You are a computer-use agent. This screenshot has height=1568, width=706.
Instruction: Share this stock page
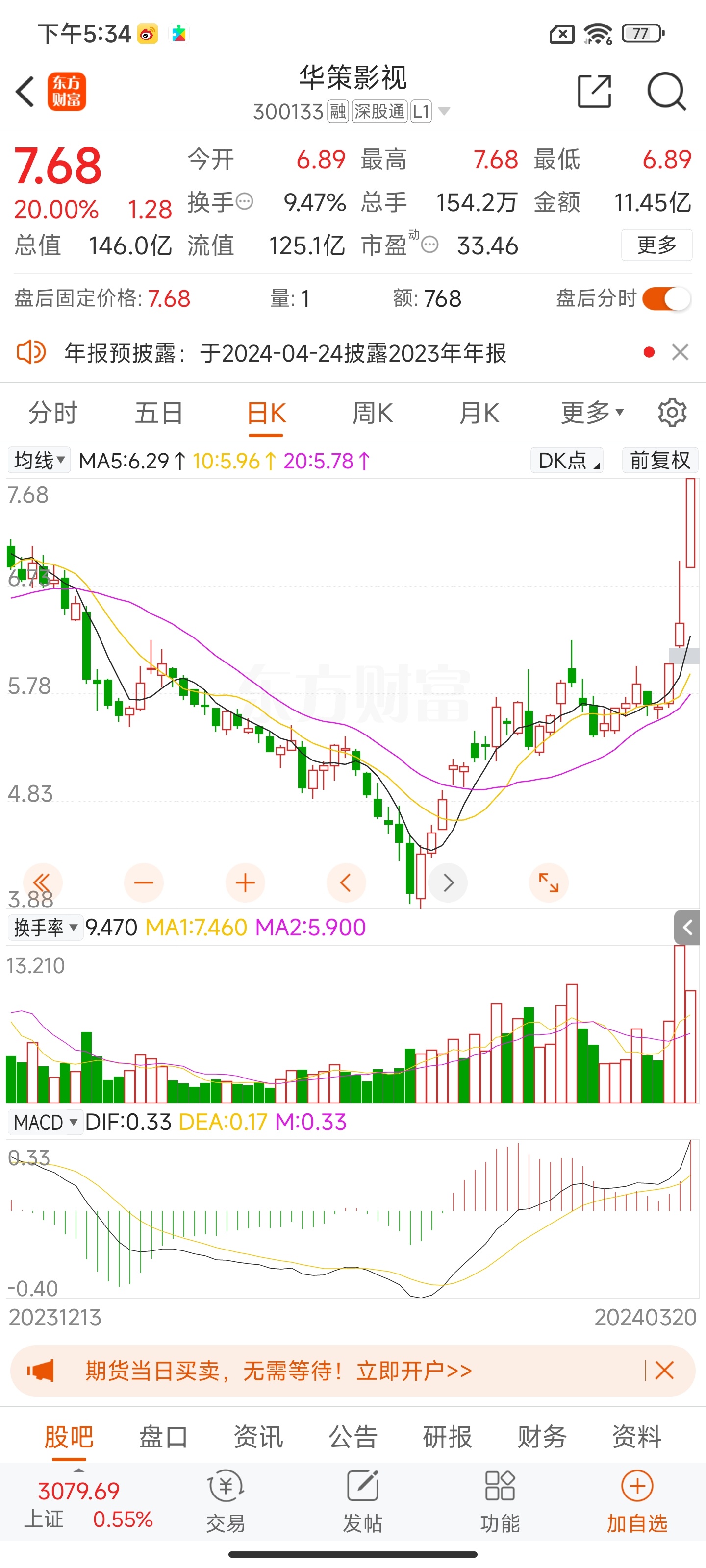(594, 92)
